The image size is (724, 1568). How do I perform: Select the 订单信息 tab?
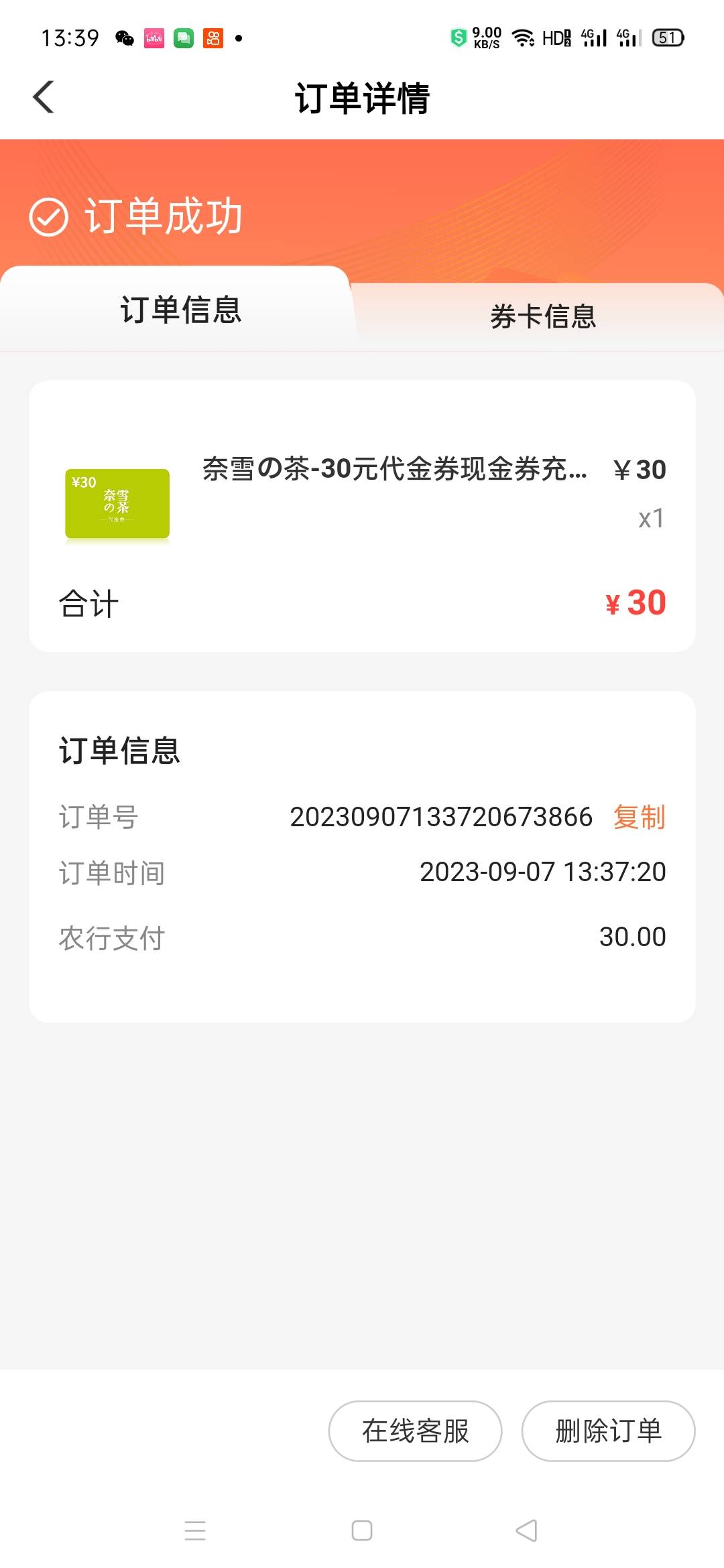coord(180,310)
